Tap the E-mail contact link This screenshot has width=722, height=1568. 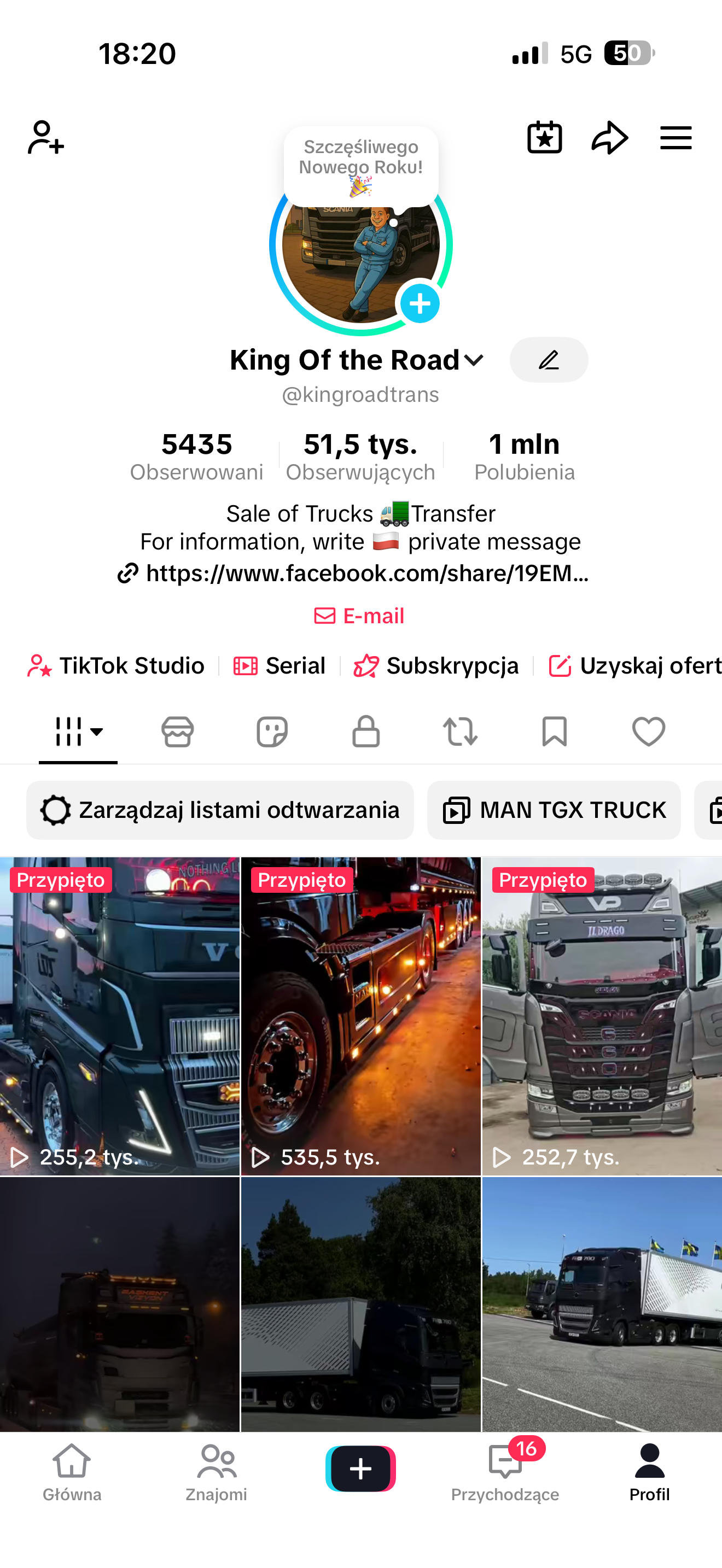coord(359,616)
